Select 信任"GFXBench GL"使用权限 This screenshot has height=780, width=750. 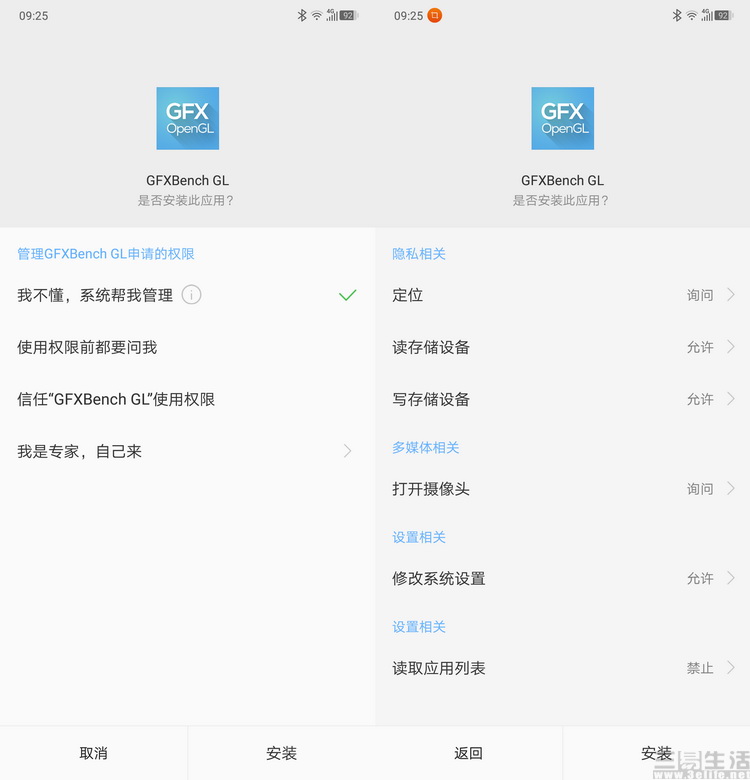click(x=116, y=399)
